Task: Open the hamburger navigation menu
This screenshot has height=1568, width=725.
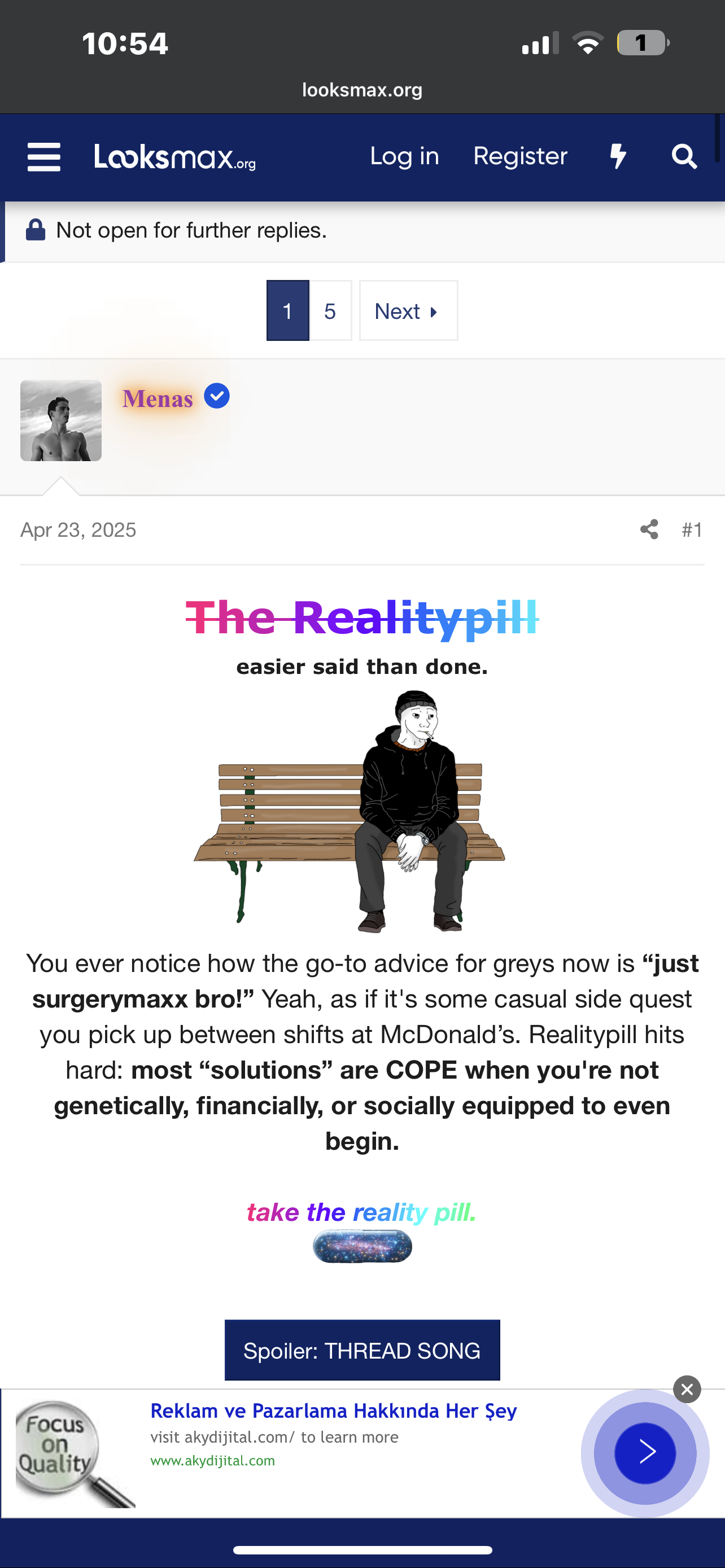Action: click(x=44, y=157)
